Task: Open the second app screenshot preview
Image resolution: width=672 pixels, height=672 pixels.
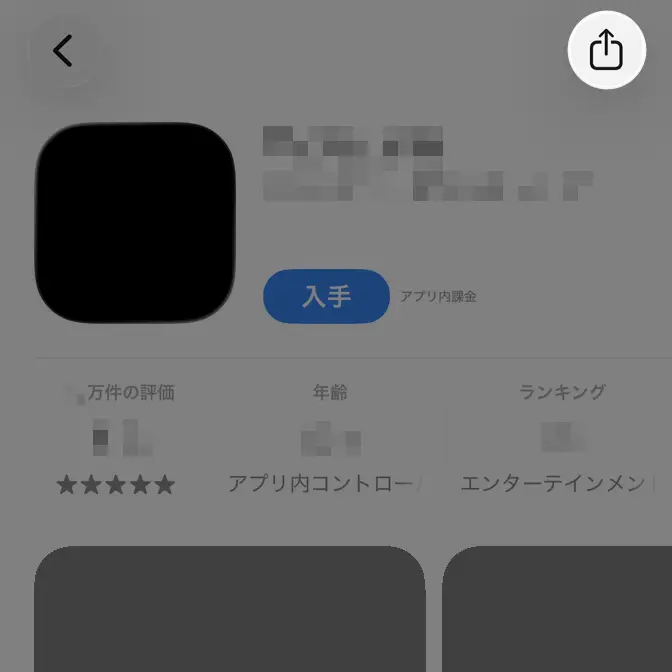Action: click(x=556, y=608)
